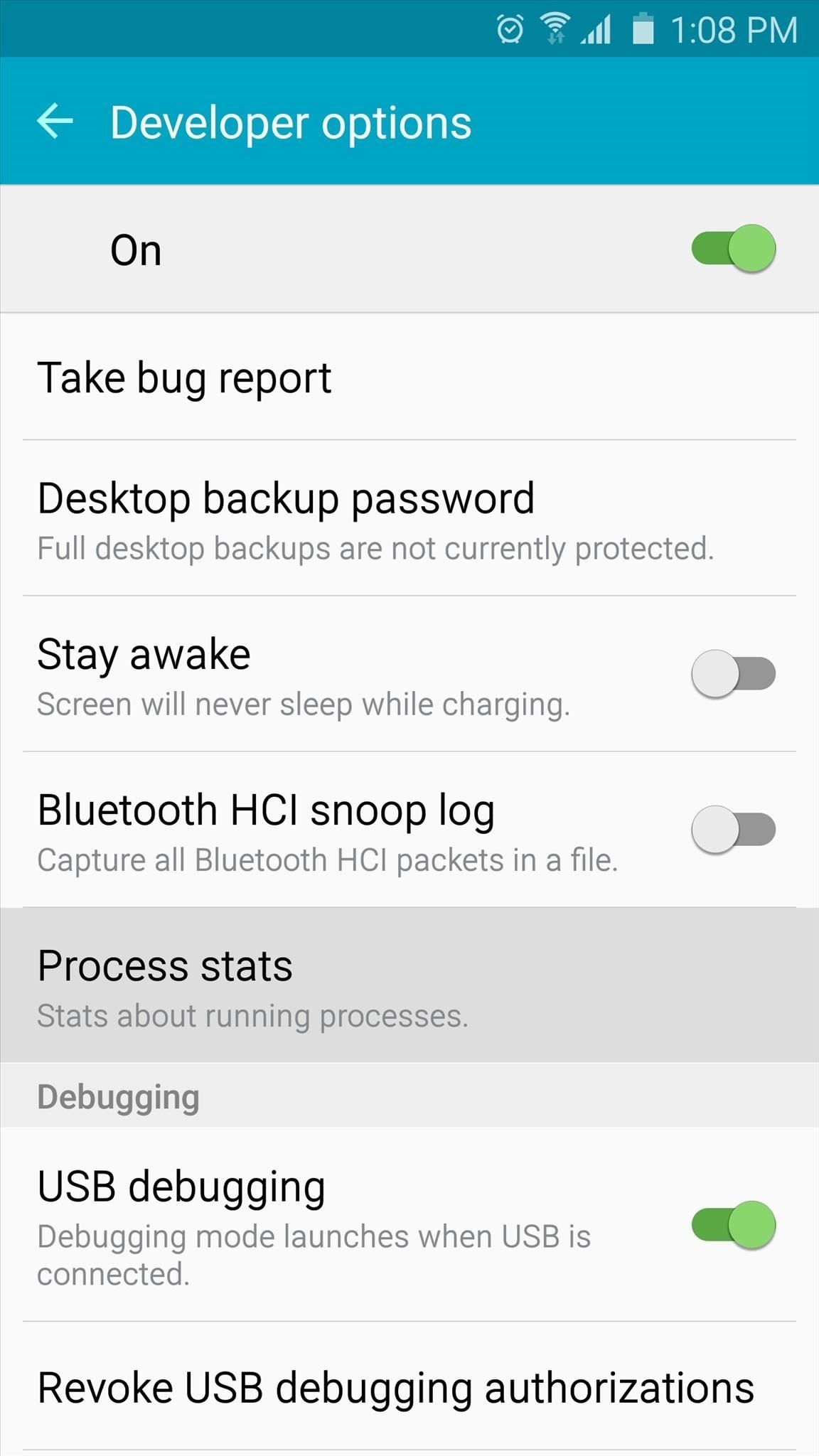
Task: Open Process stats
Action: click(x=409, y=985)
